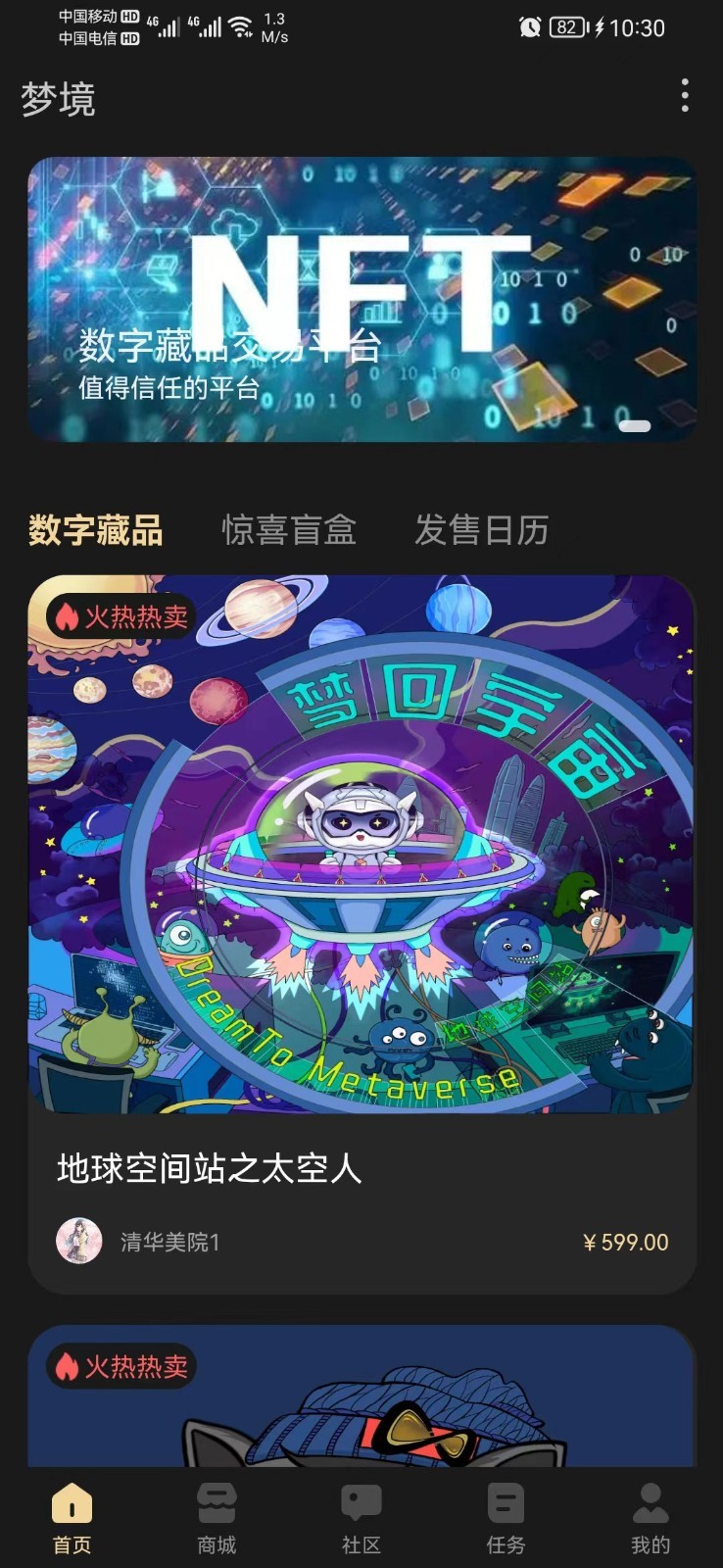Switch to the 发售日历 tab

(x=481, y=530)
